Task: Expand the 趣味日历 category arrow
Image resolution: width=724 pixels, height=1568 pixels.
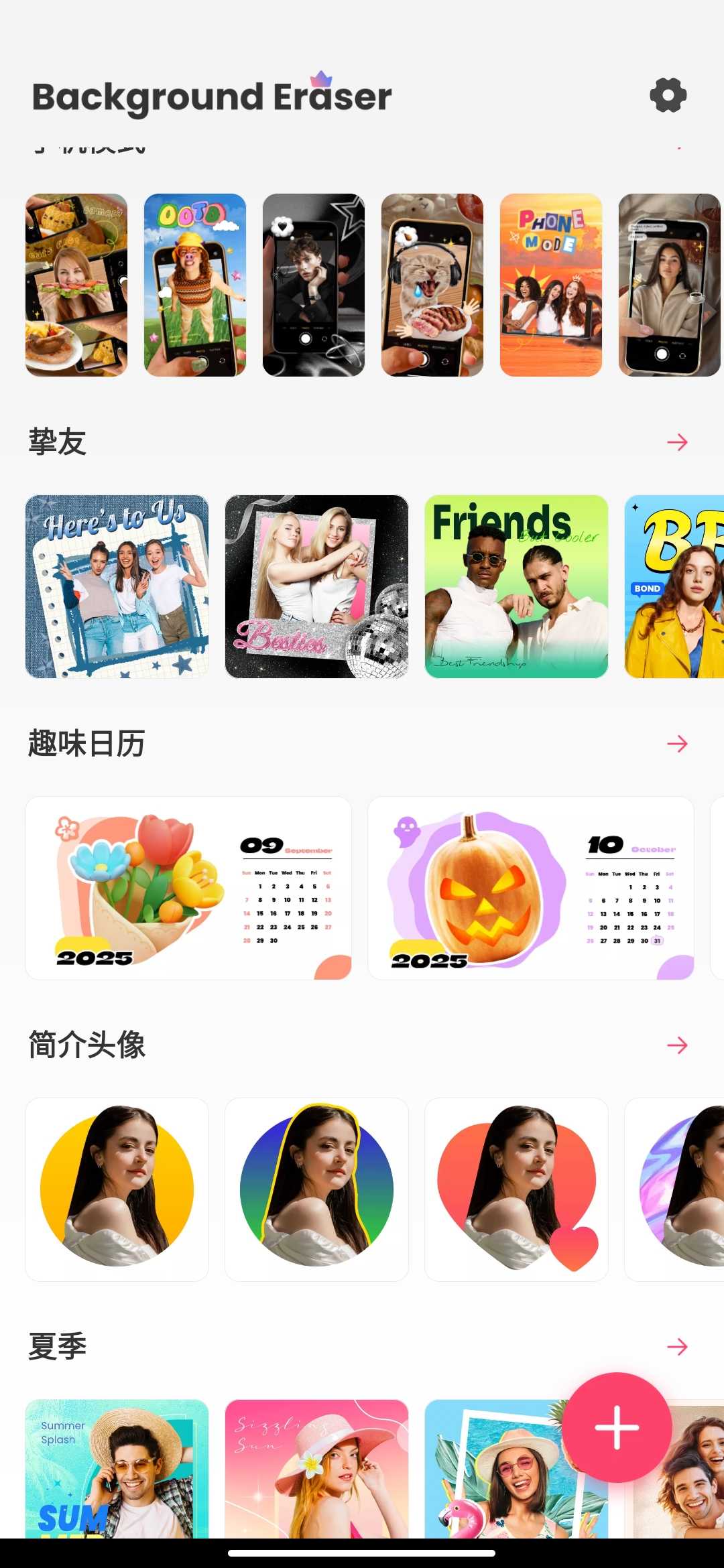Action: 677,744
